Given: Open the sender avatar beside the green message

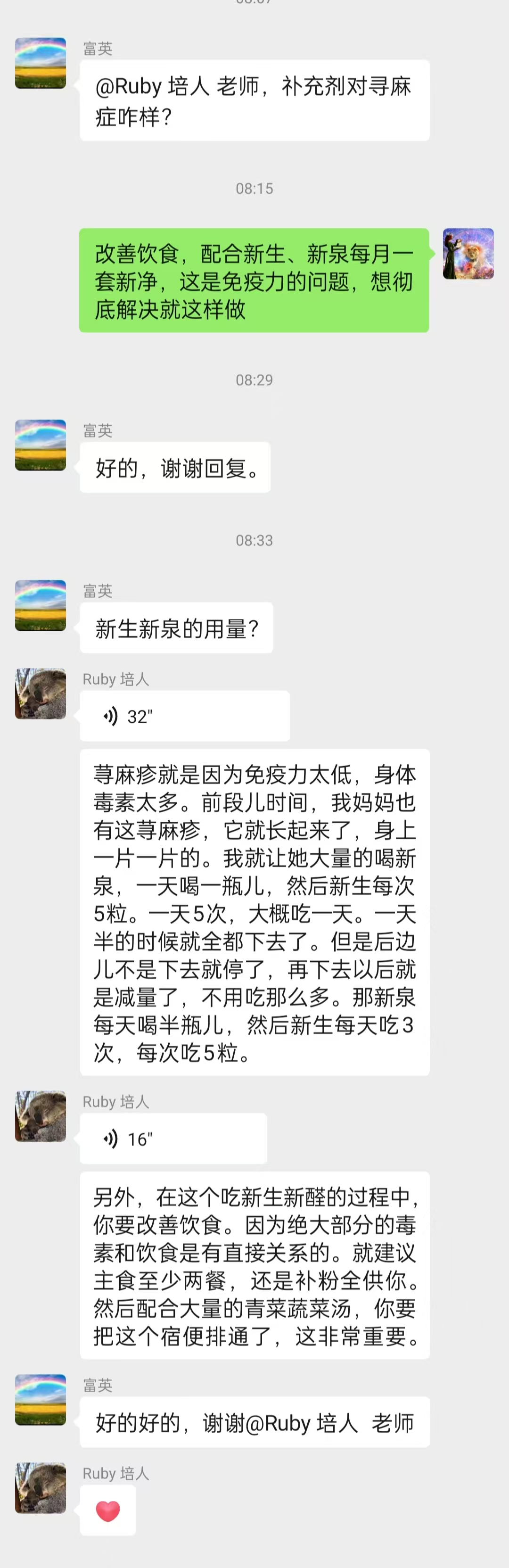Looking at the screenshot, I should click(x=468, y=254).
